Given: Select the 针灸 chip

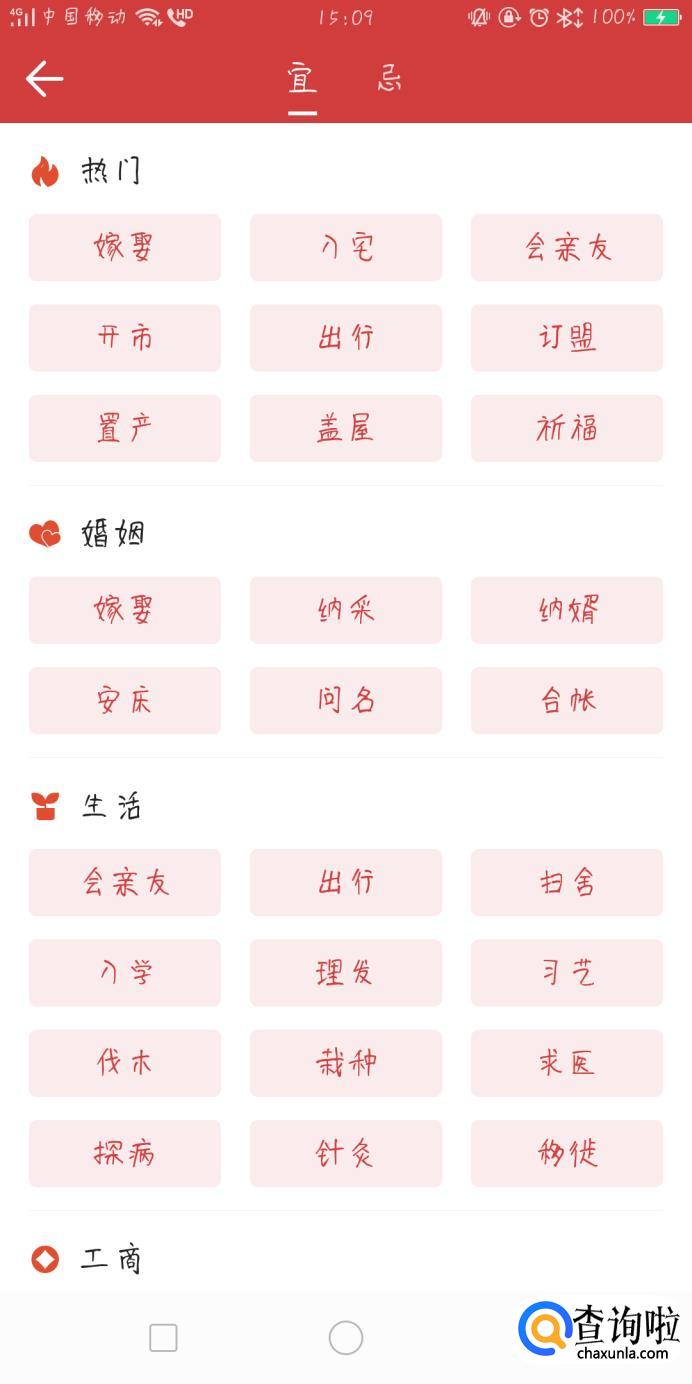Looking at the screenshot, I should coord(346,1154).
